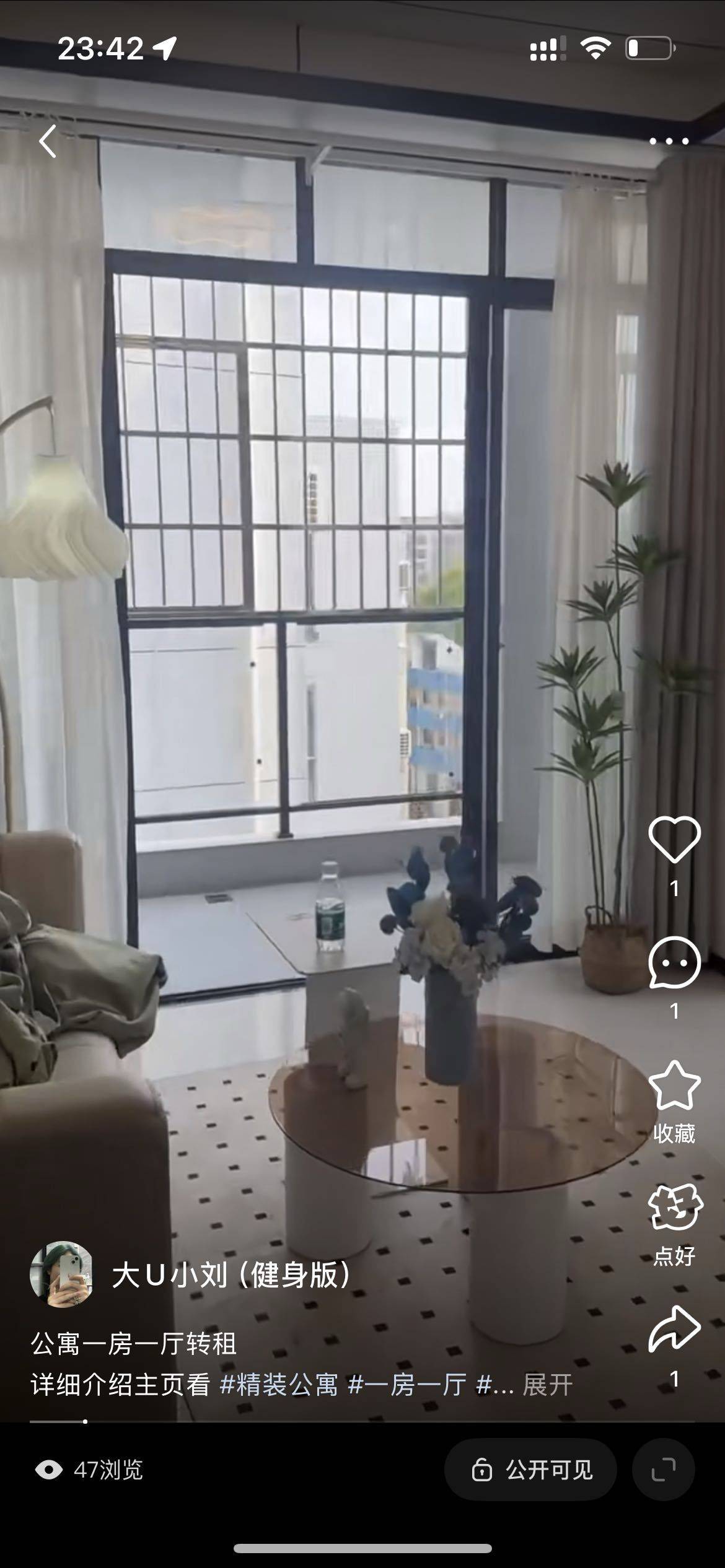Go back using the top-left arrow

48,141
